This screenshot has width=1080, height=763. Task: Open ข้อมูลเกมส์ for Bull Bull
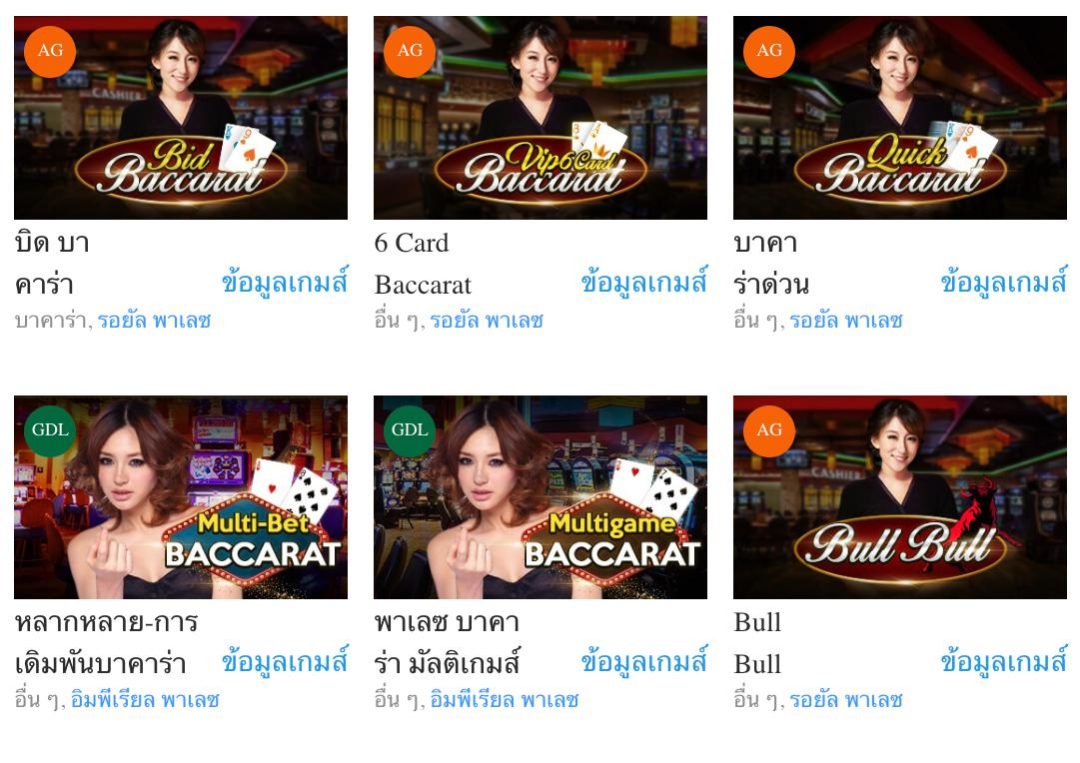click(1003, 662)
